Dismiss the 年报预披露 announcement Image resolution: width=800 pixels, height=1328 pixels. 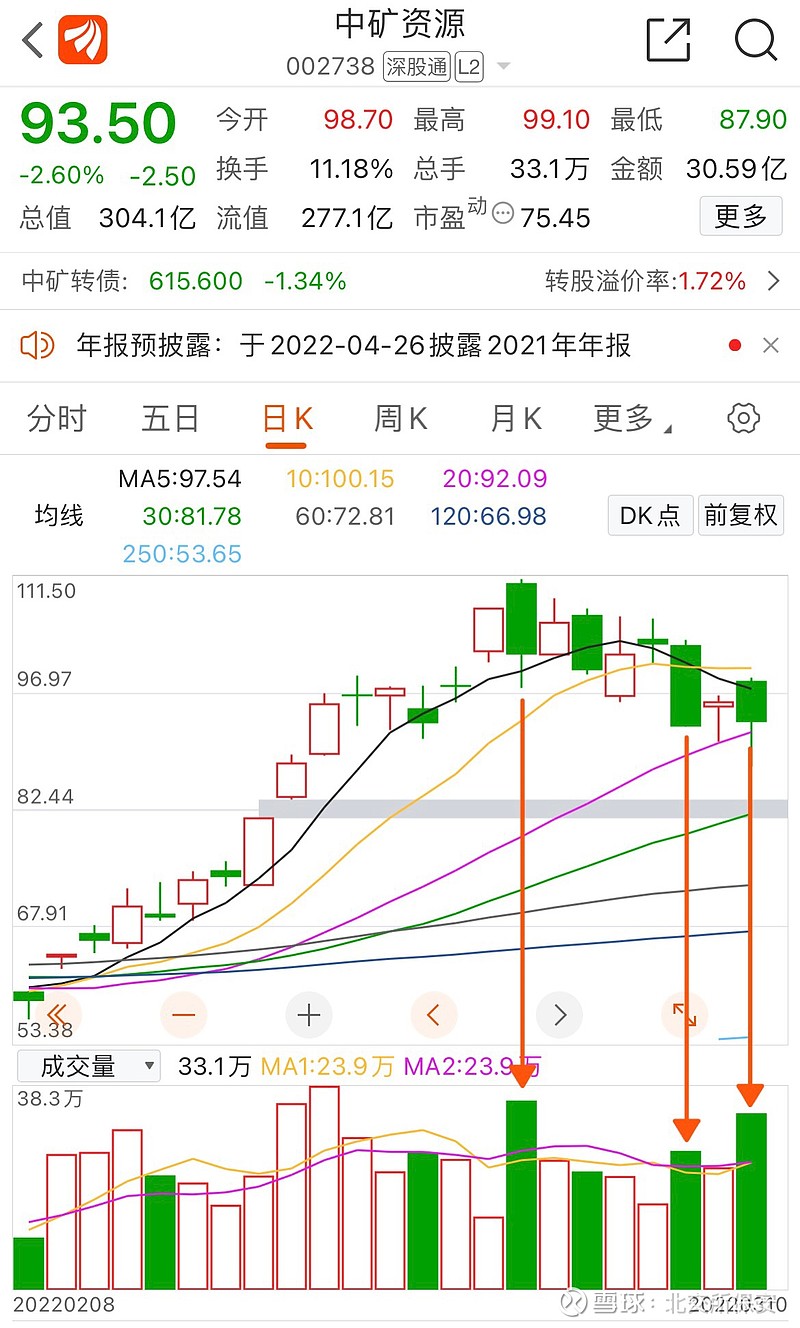770,346
